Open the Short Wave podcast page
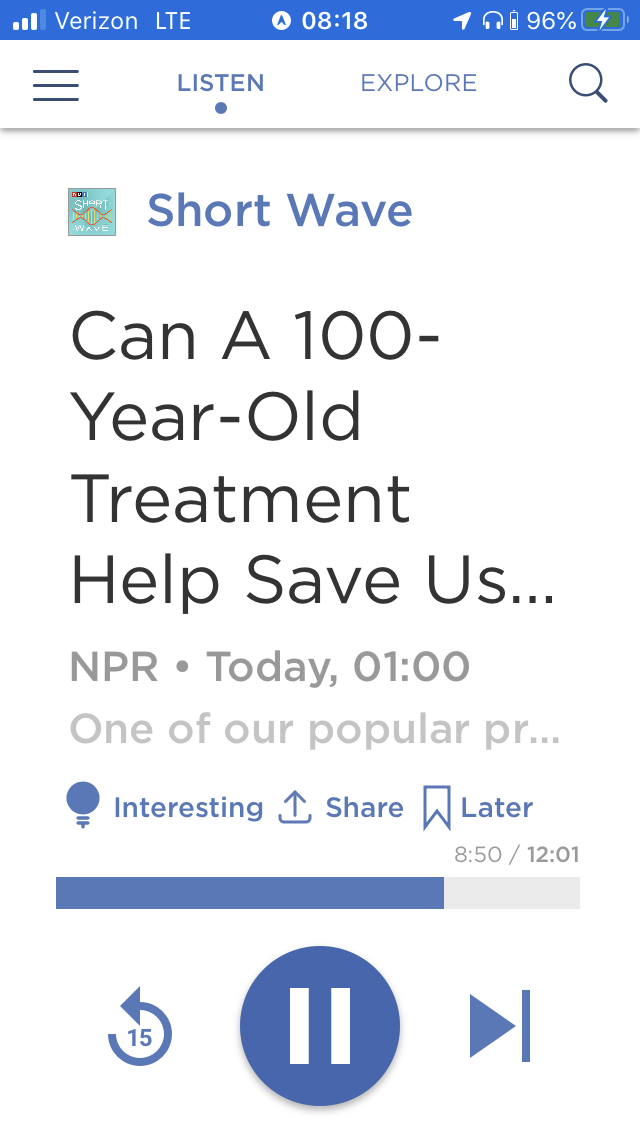Image resolution: width=640 pixels, height=1136 pixels. 279,211
